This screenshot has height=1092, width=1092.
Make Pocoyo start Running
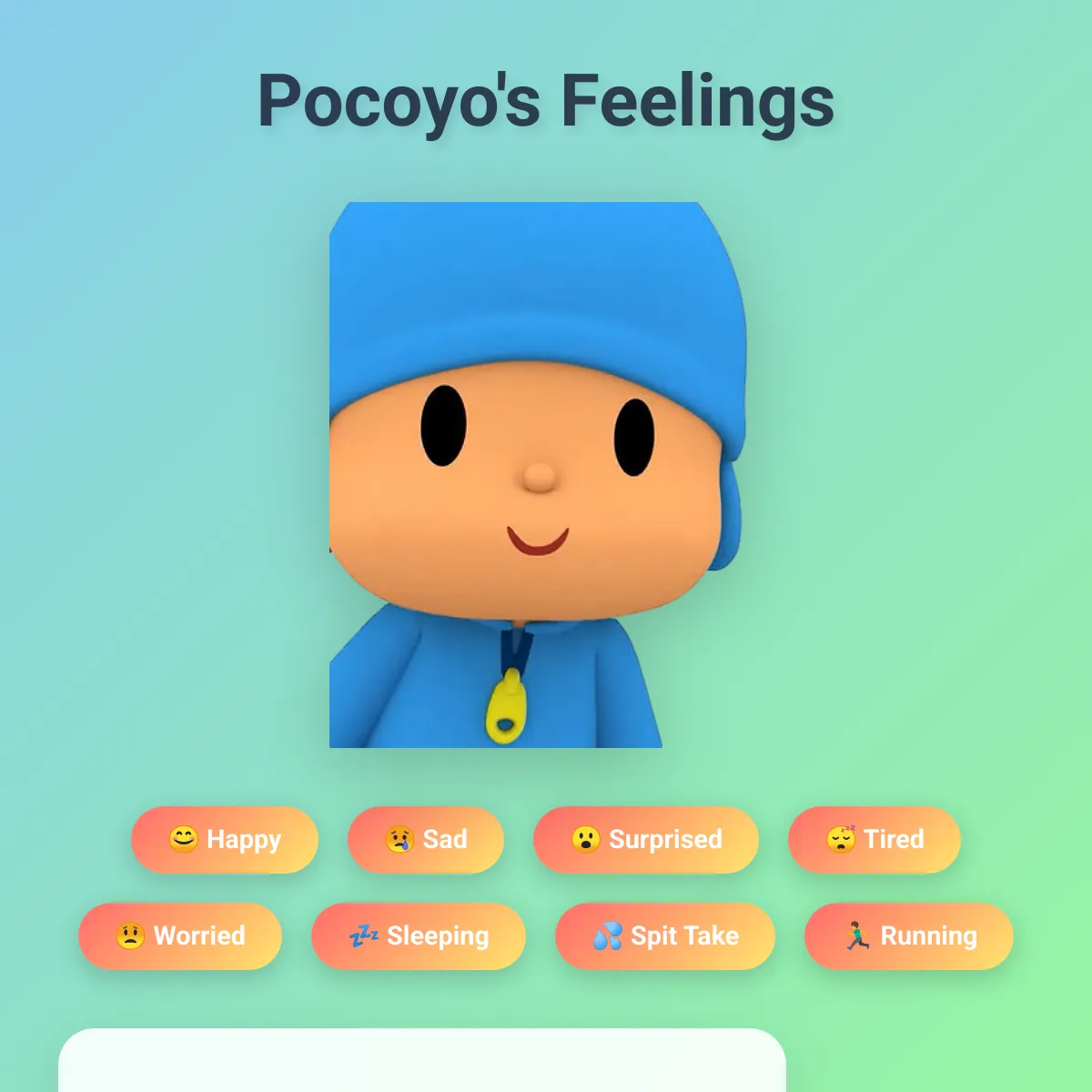pos(909,935)
